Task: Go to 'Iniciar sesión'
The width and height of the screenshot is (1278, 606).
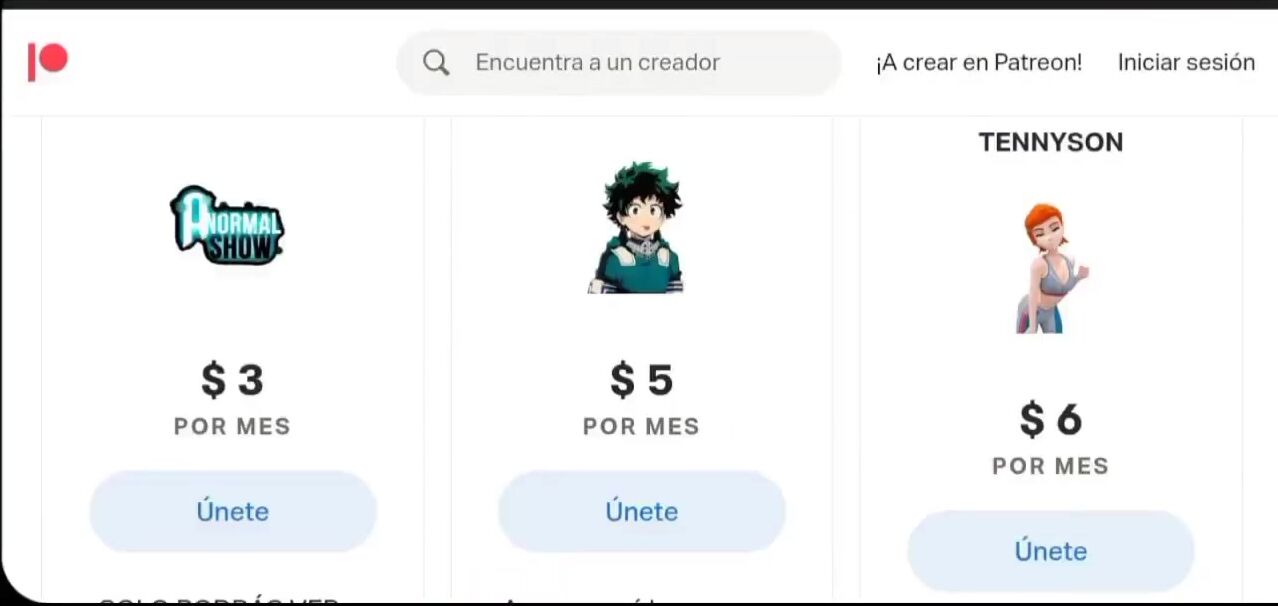Action: (1185, 63)
